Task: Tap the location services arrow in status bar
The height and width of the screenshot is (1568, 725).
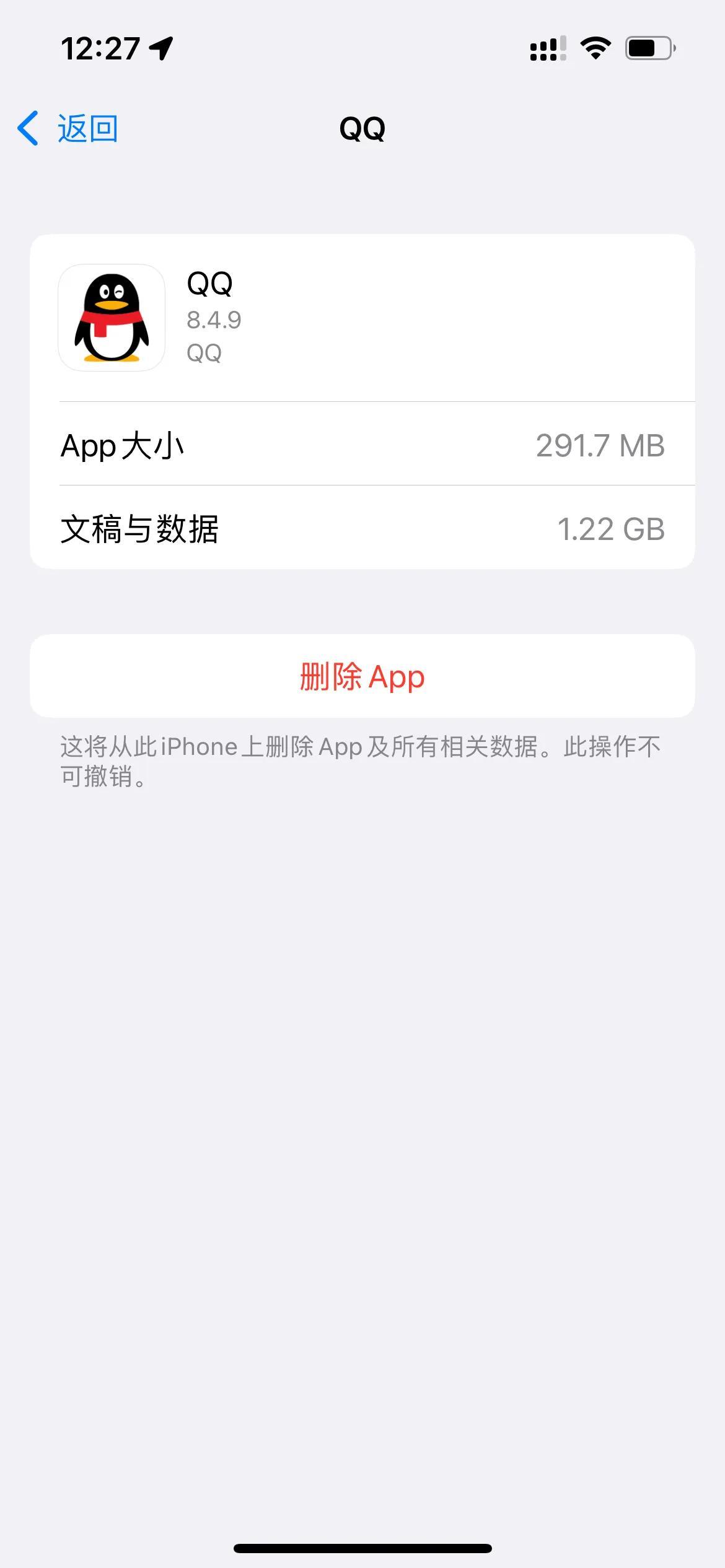Action: (x=161, y=48)
